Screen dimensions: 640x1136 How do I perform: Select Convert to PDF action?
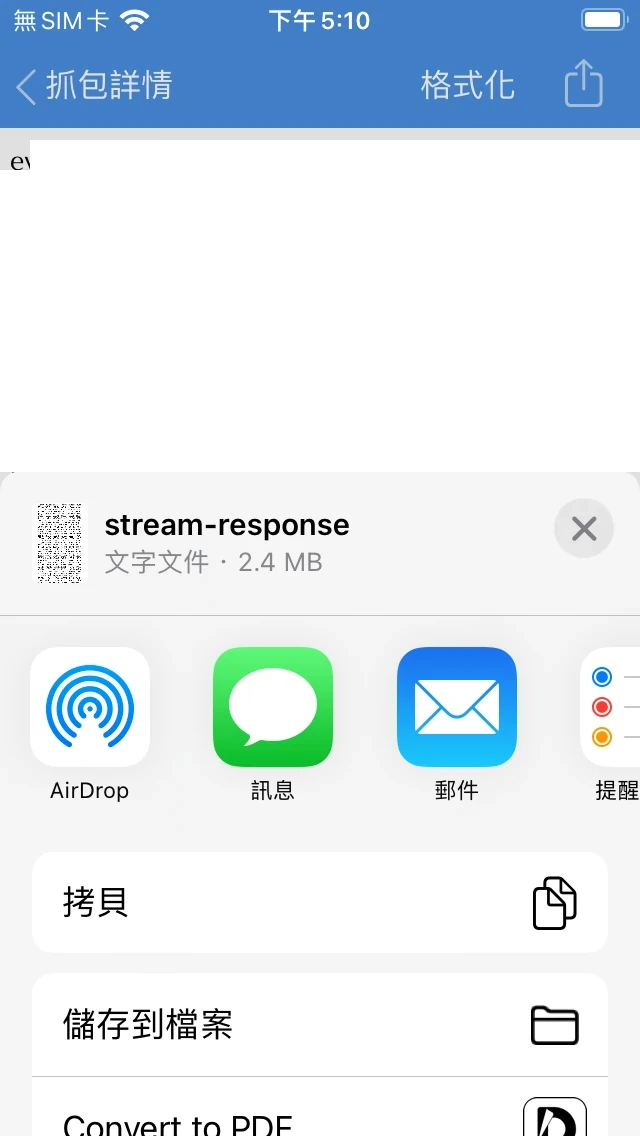point(320,1118)
